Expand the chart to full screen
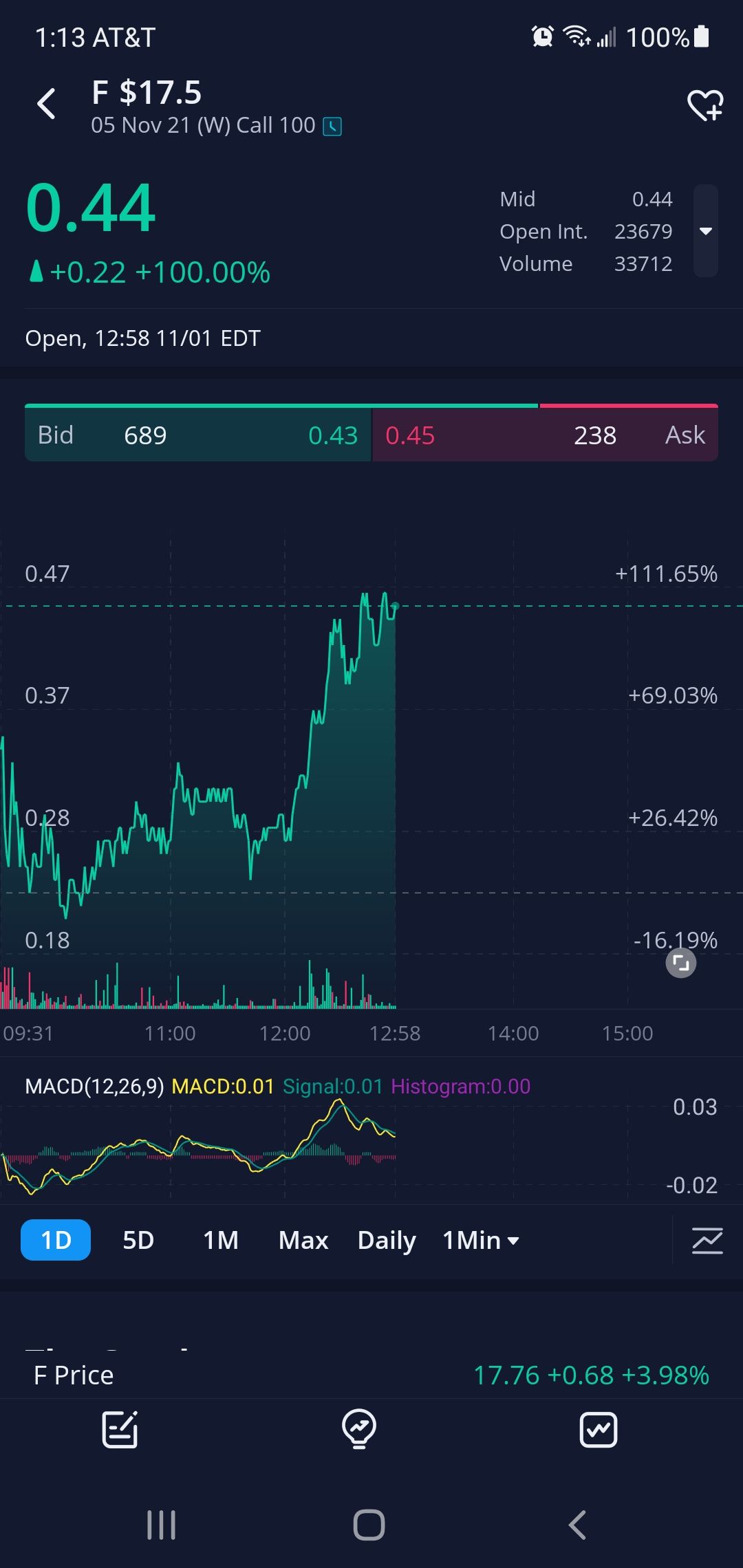Screen dimensions: 743x1568 click(680, 963)
